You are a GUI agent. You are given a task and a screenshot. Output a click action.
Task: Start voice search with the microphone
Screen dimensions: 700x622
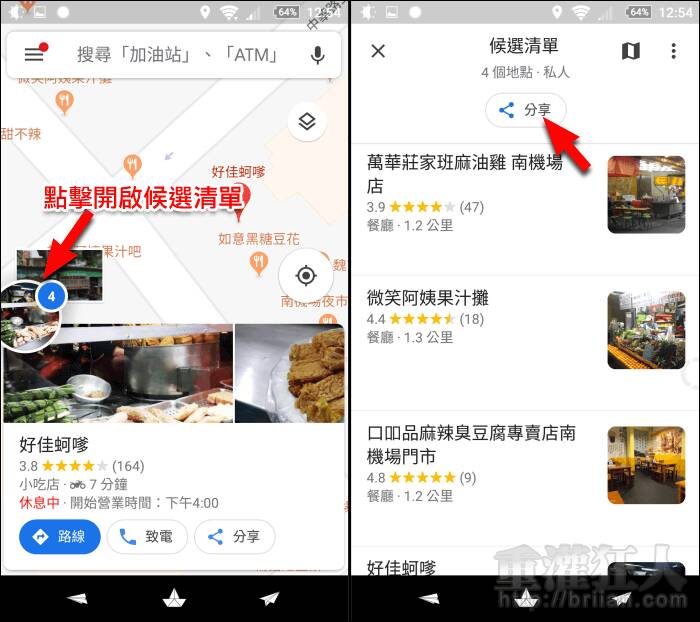click(x=318, y=54)
